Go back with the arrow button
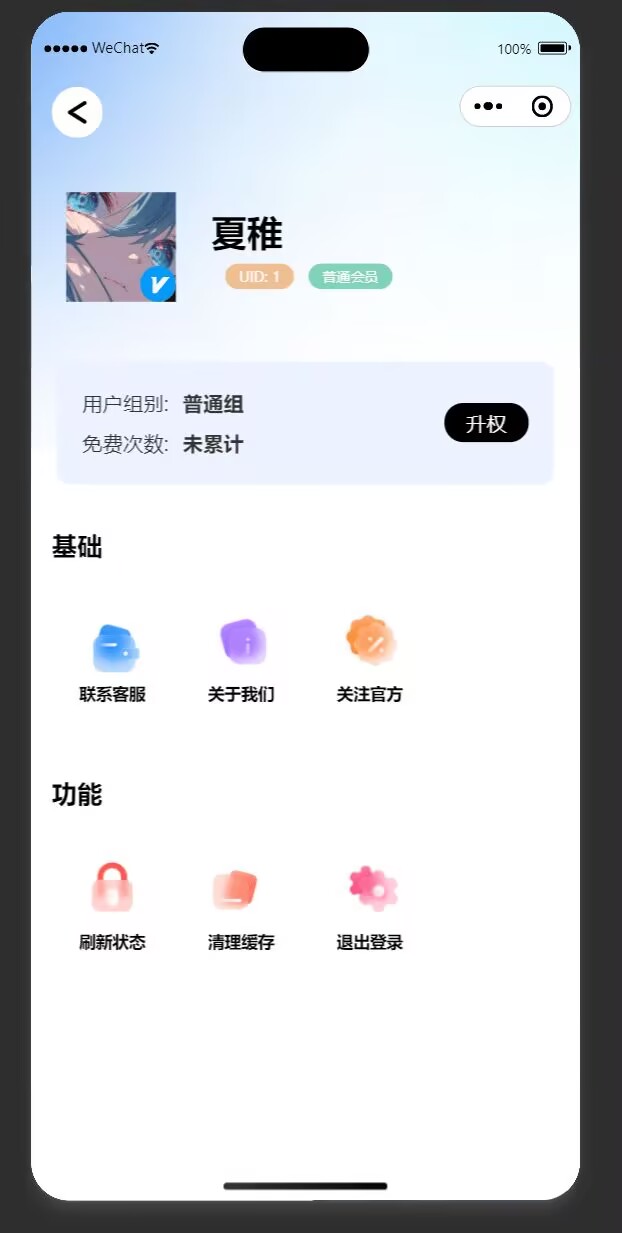Image resolution: width=622 pixels, height=1233 pixels. pyautogui.click(x=77, y=112)
